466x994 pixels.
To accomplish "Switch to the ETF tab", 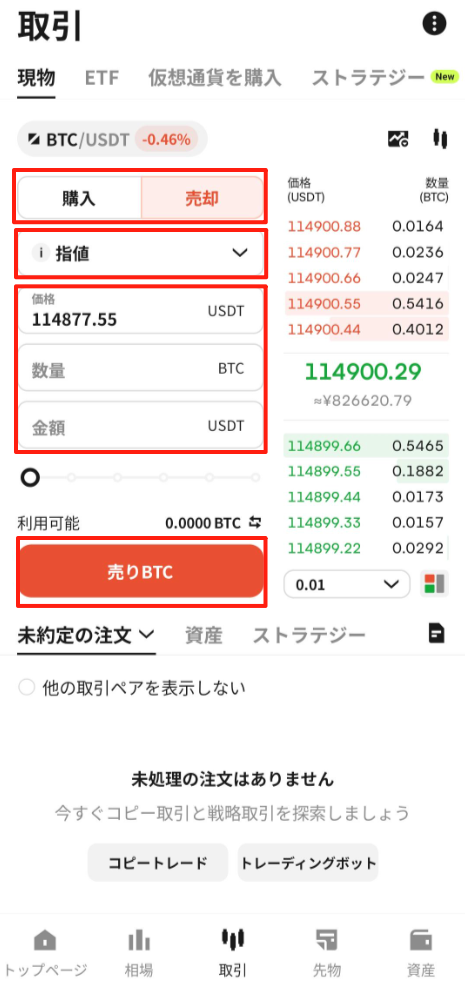I will 101,78.
